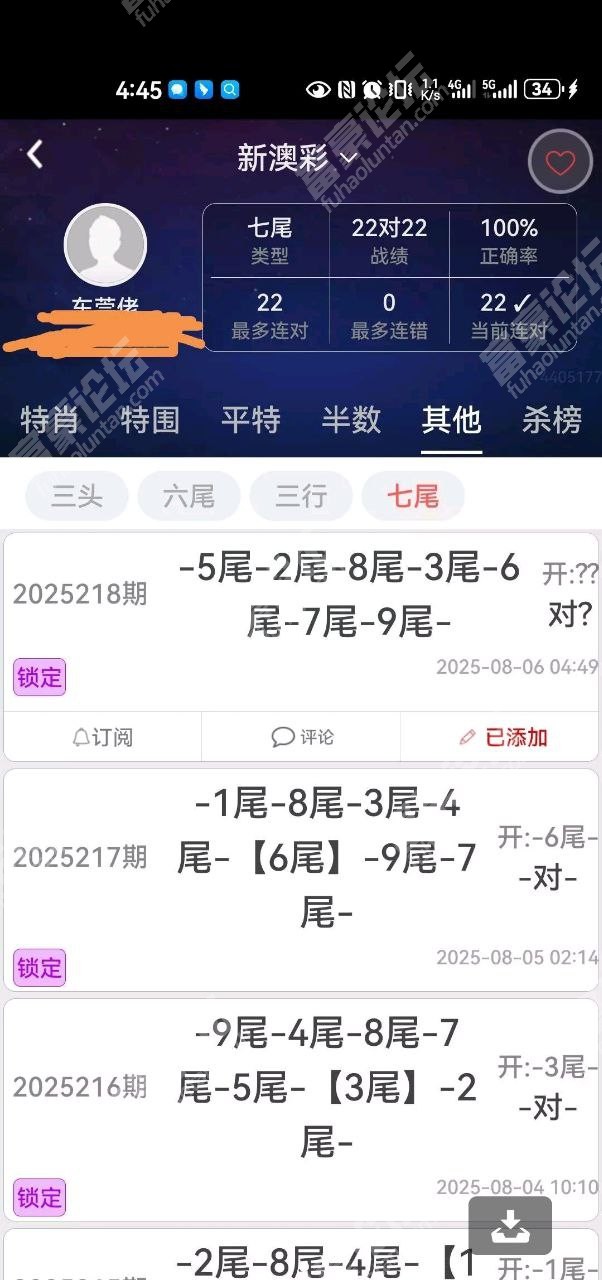Select the 六尾 chip
This screenshot has height=1280, width=602.
coord(189,496)
